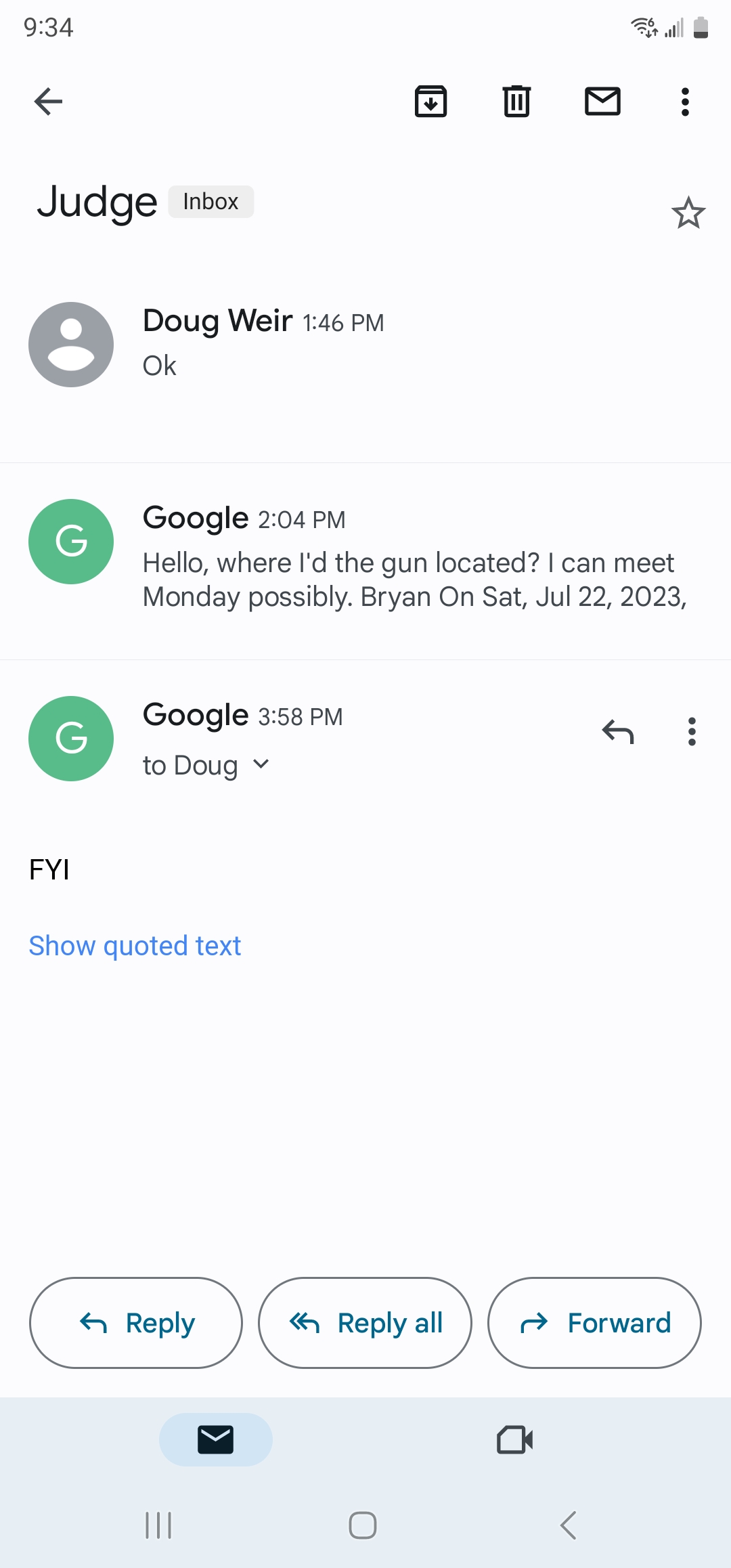
Task: Show quoted text
Action: pyautogui.click(x=135, y=946)
